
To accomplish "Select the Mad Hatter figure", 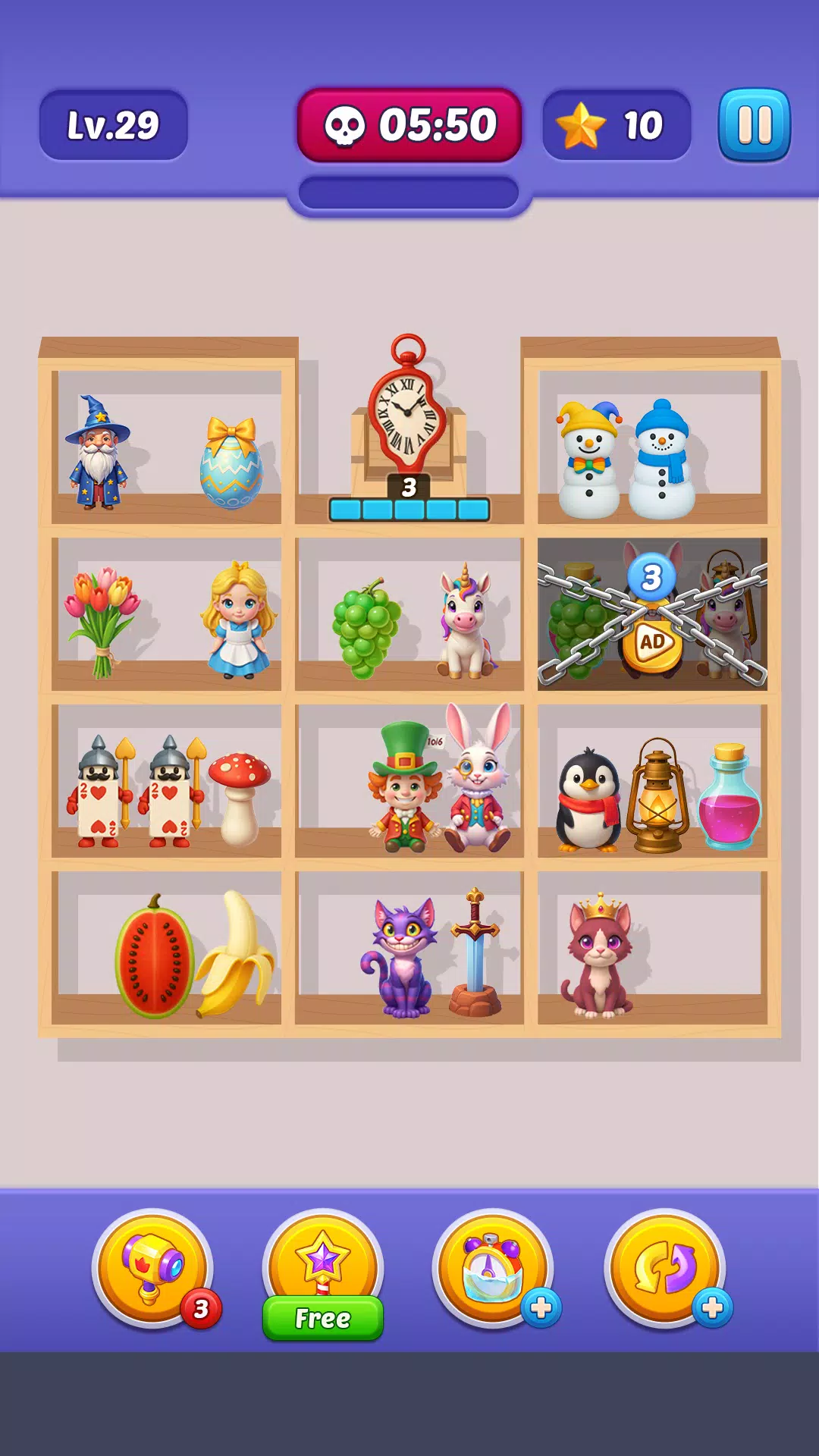I will 403,789.
